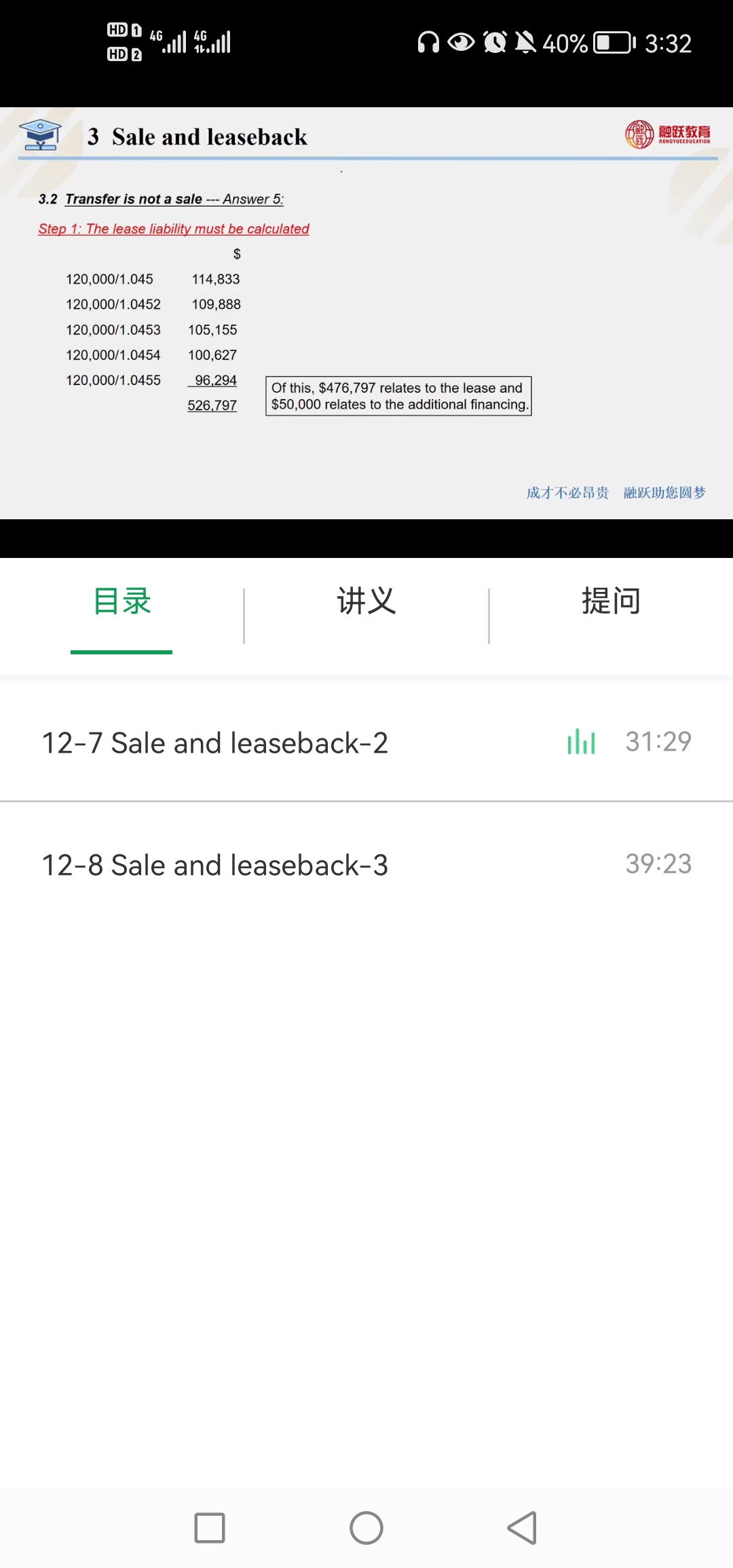Switch to the 目录 tab
The width and height of the screenshot is (733, 1568).
122,602
